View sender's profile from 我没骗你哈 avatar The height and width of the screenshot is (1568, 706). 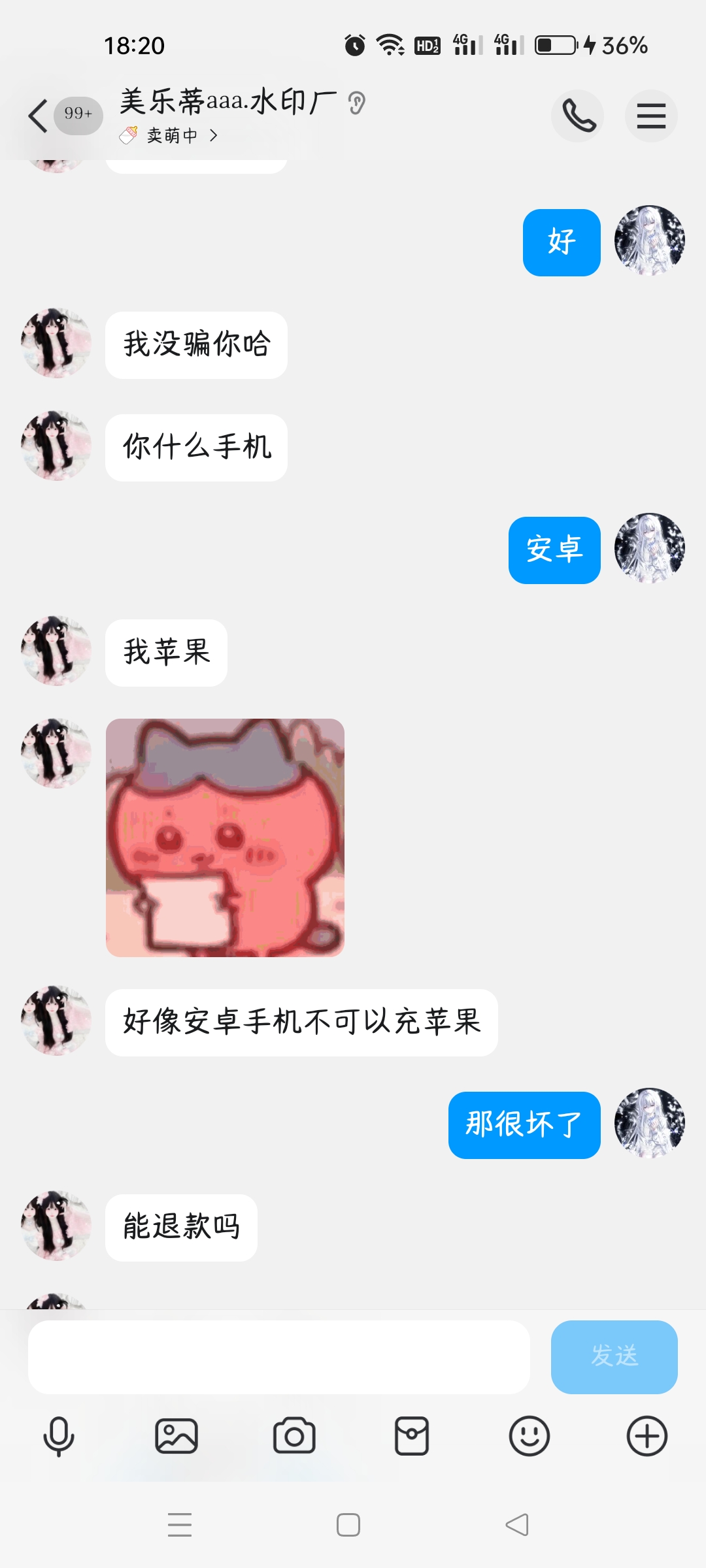[x=56, y=344]
